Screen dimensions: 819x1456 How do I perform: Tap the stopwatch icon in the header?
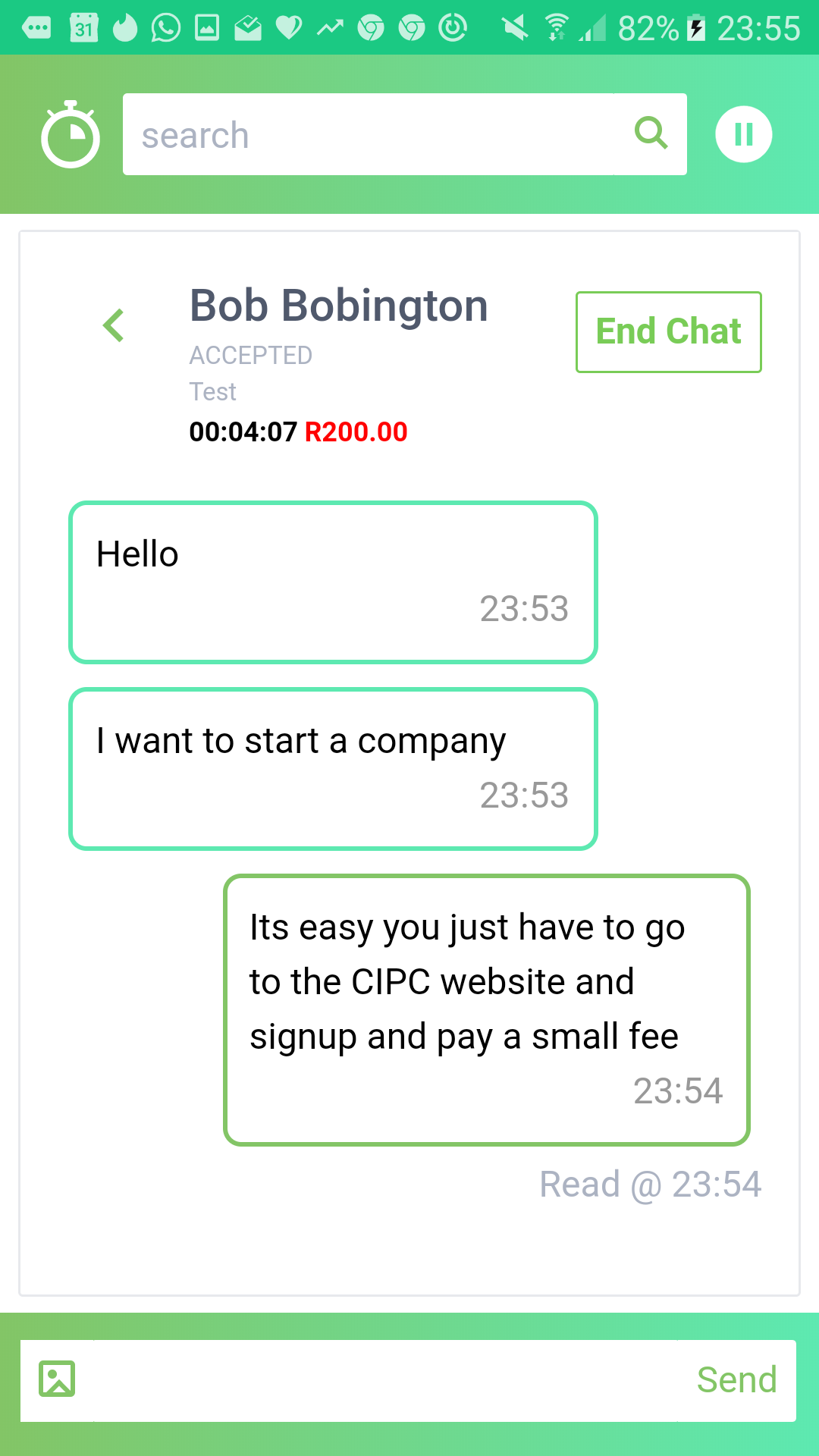(x=70, y=135)
